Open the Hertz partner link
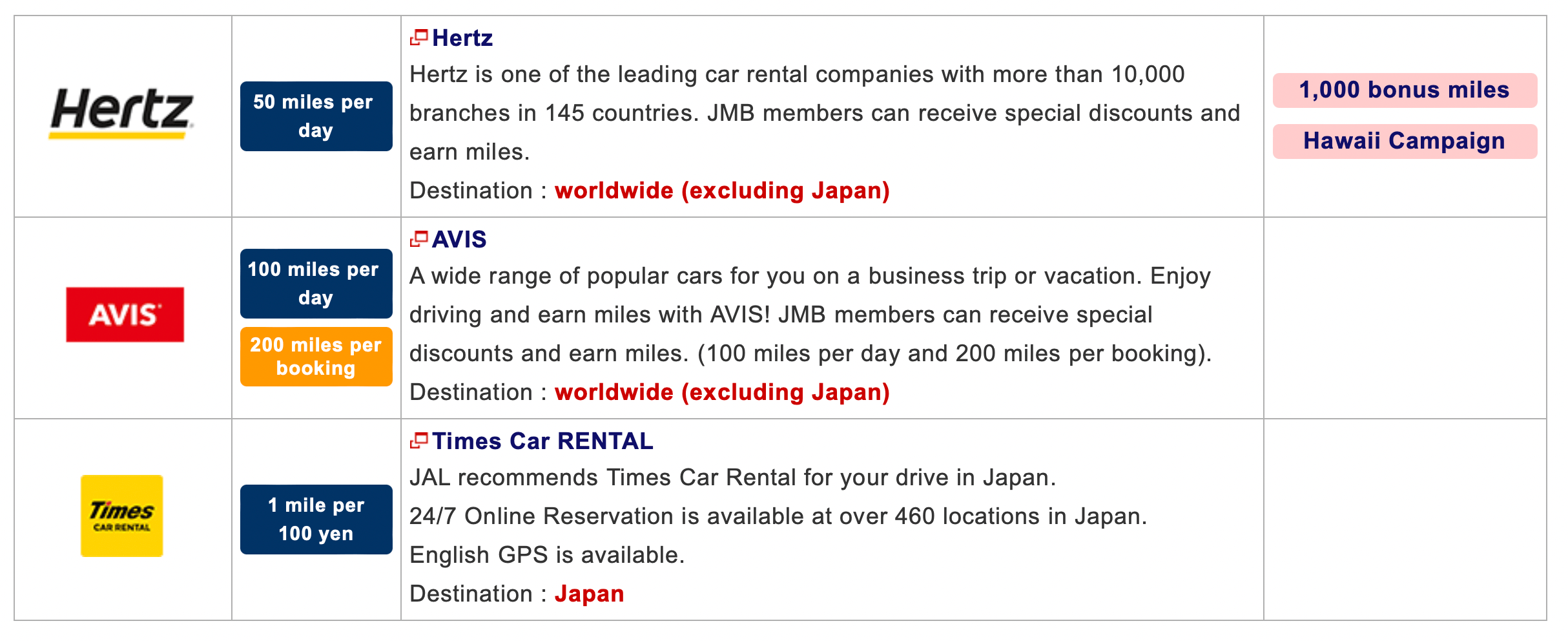 click(461, 38)
